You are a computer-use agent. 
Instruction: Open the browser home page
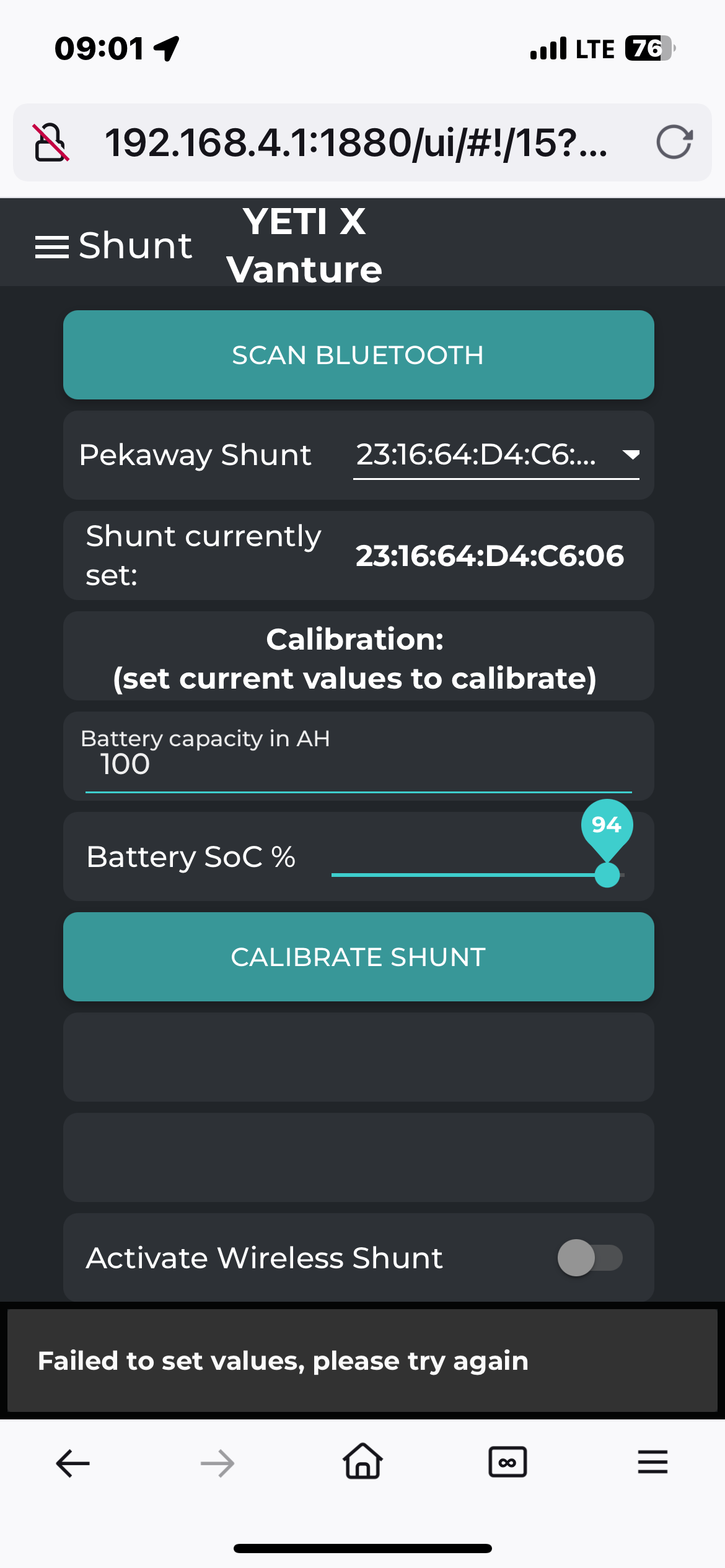point(362,1461)
